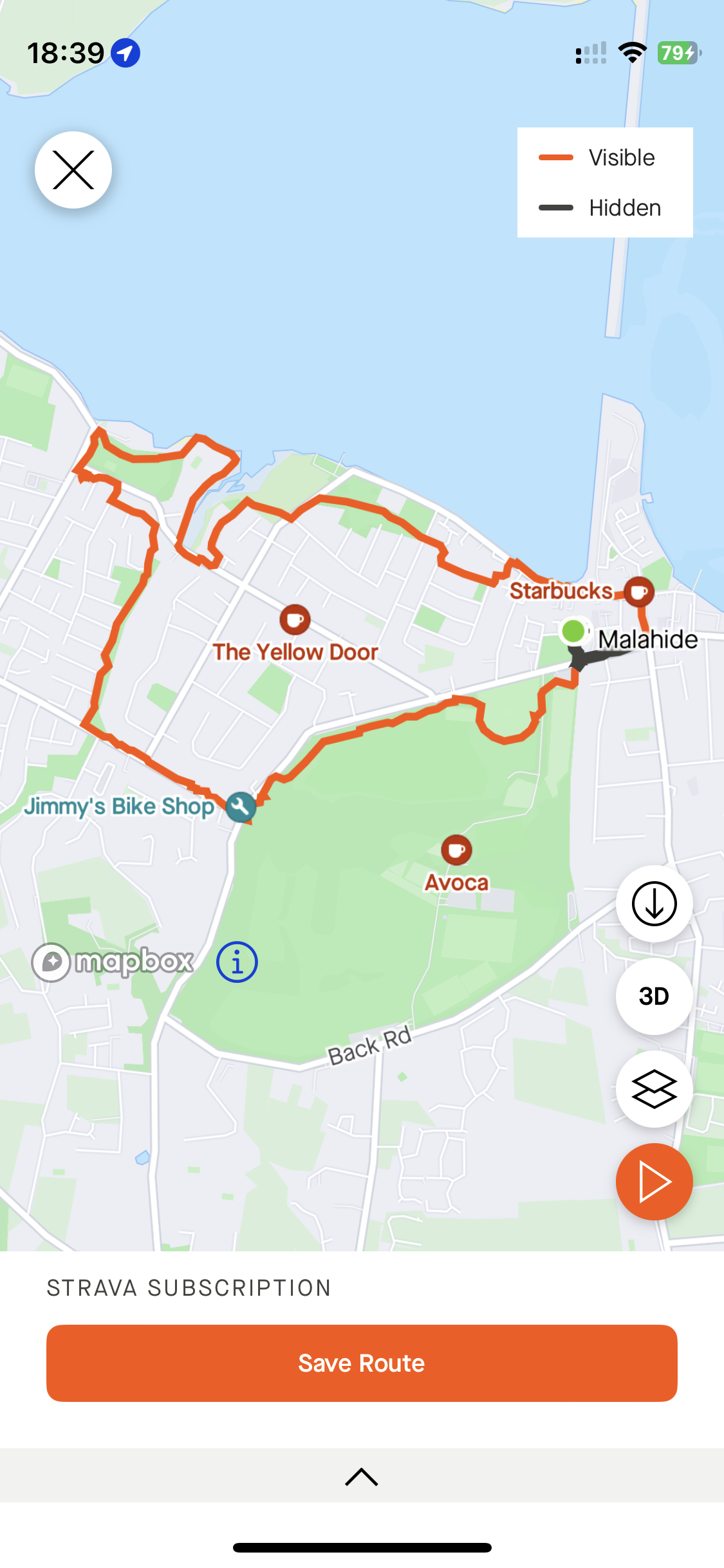Save Route with the orange button

click(x=362, y=1363)
